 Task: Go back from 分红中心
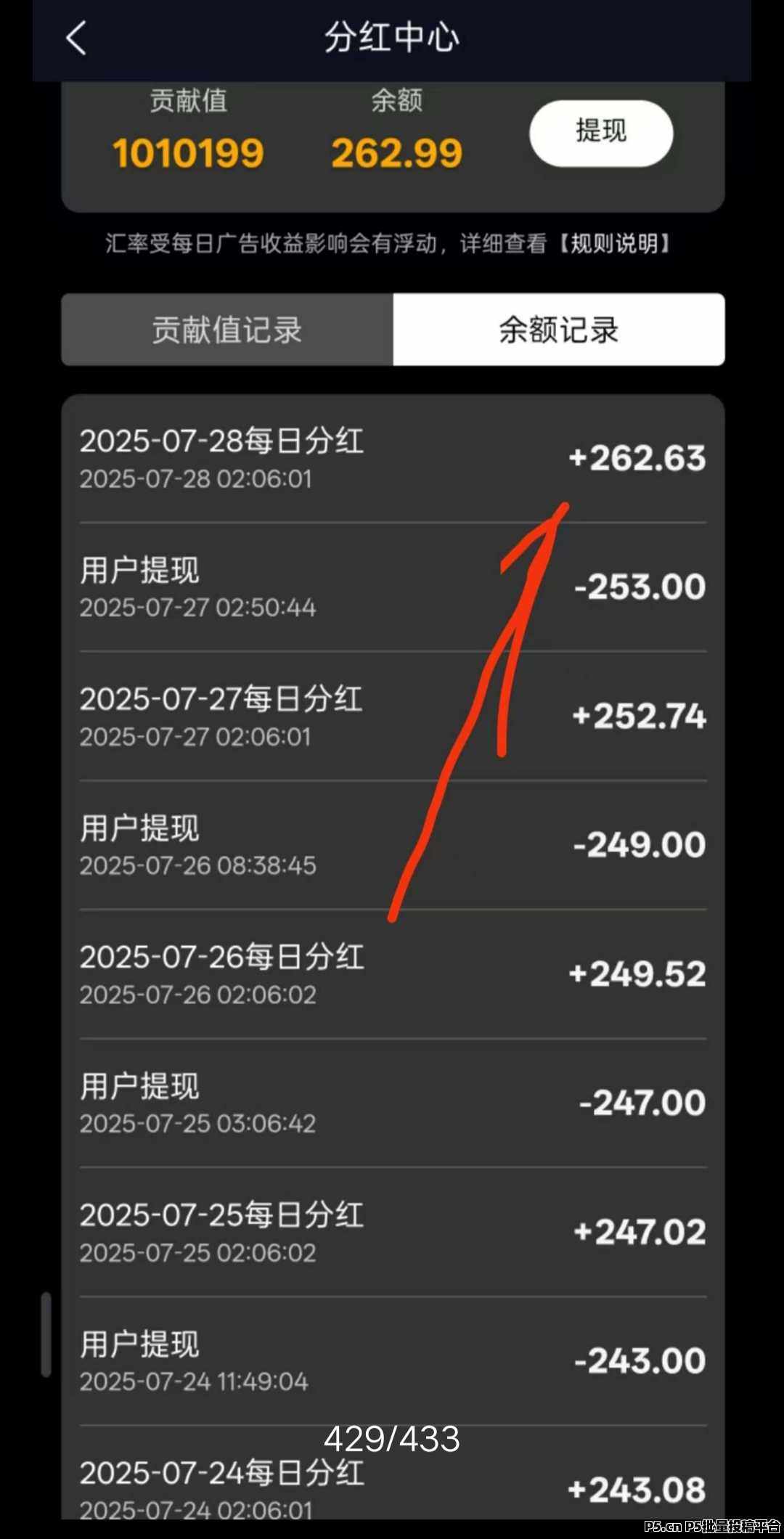click(x=76, y=38)
